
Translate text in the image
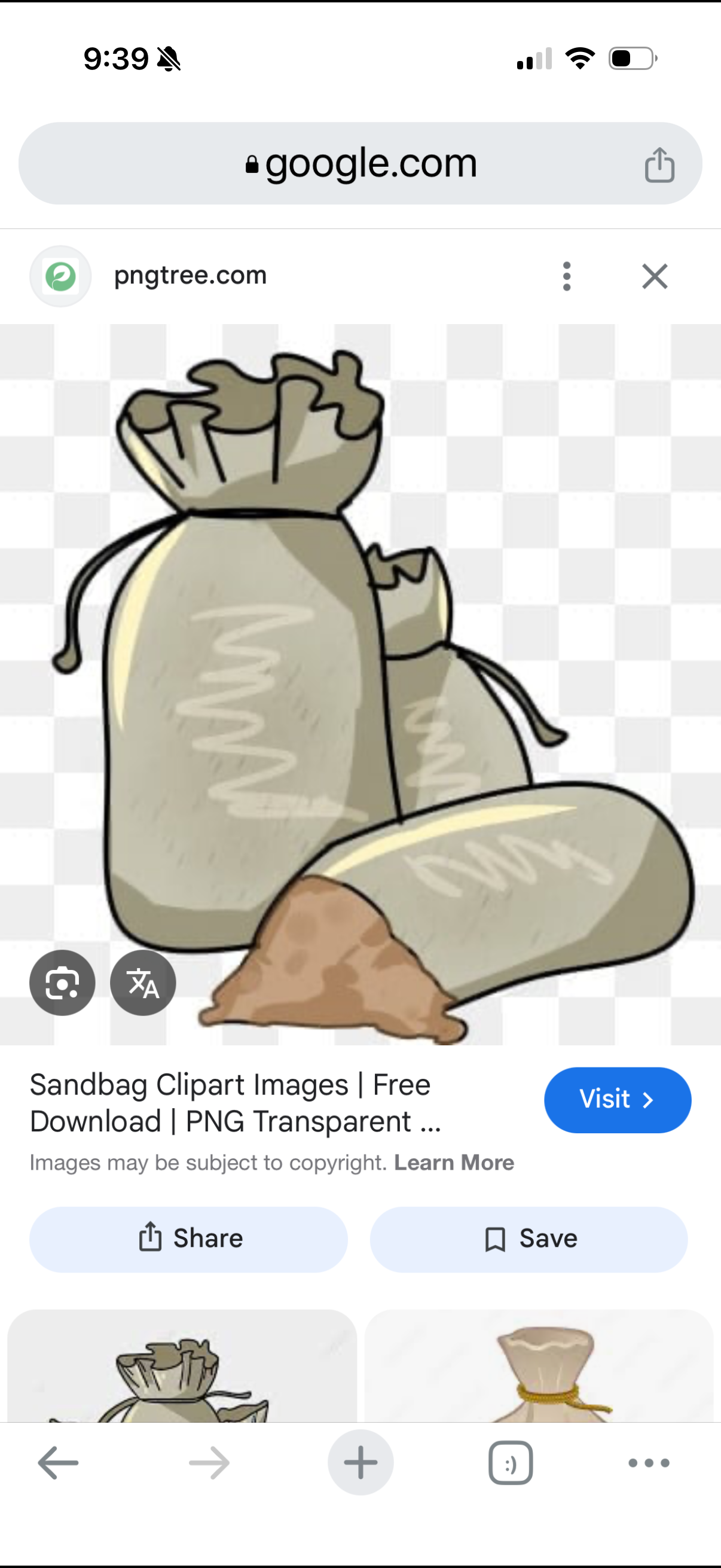[x=143, y=983]
